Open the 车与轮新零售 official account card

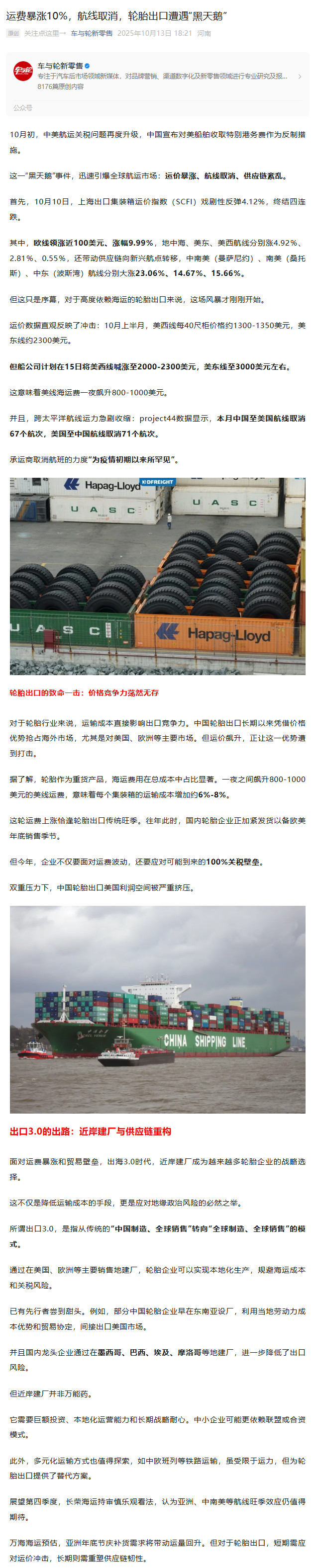point(157,77)
